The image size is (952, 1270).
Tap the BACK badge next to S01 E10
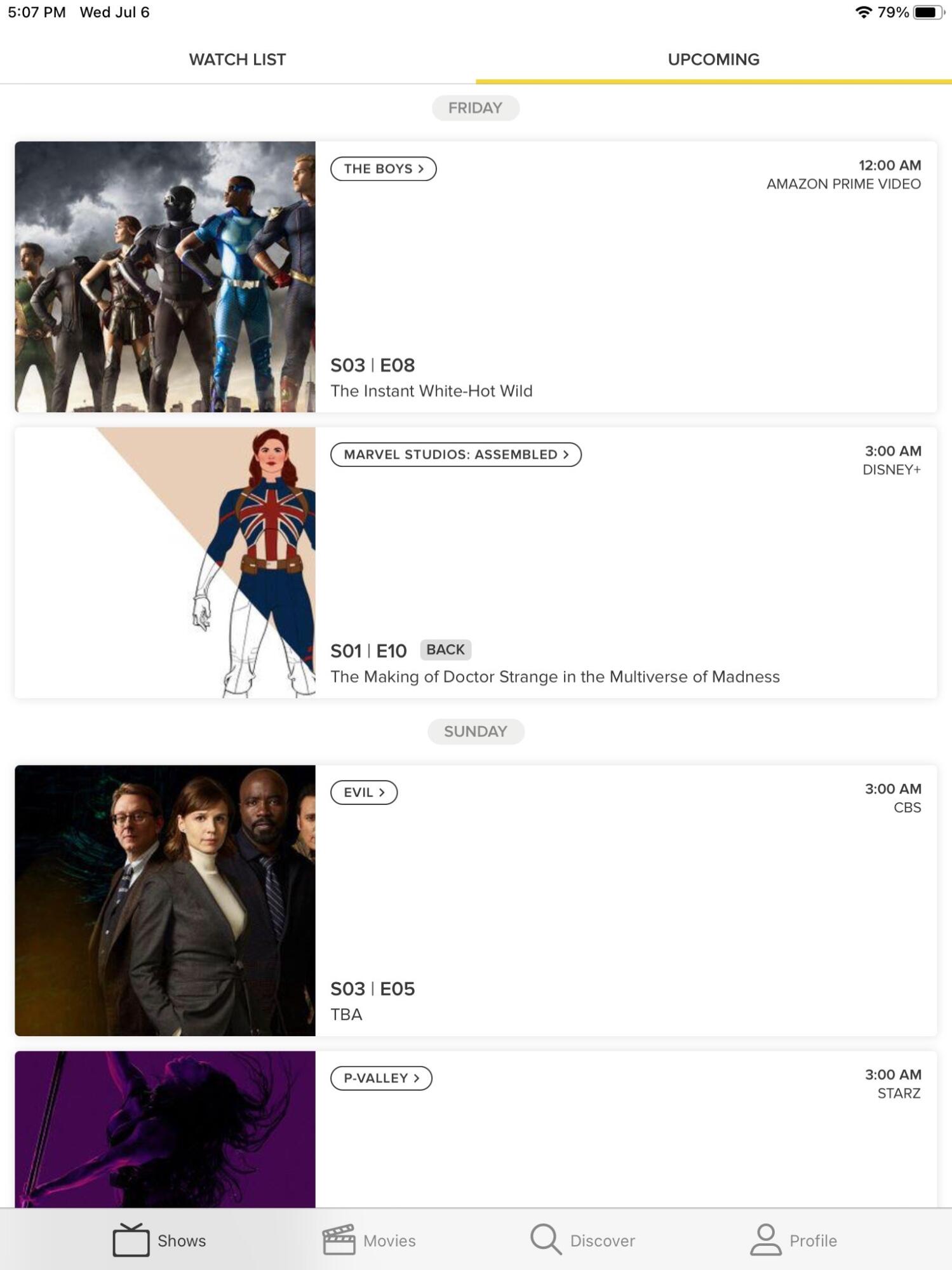(x=445, y=649)
